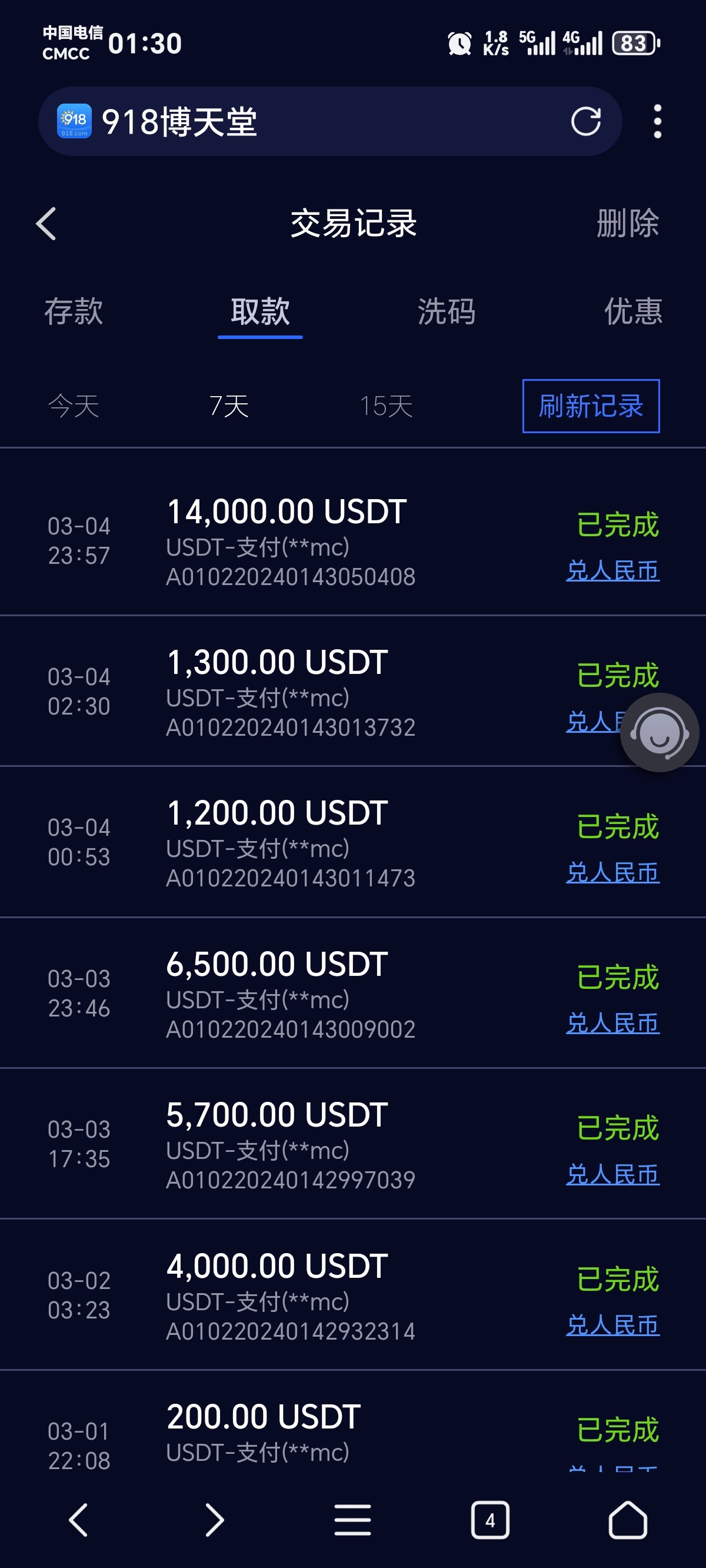This screenshot has height=1568, width=706.
Task: Open the browser tab switcher
Action: 490,1520
